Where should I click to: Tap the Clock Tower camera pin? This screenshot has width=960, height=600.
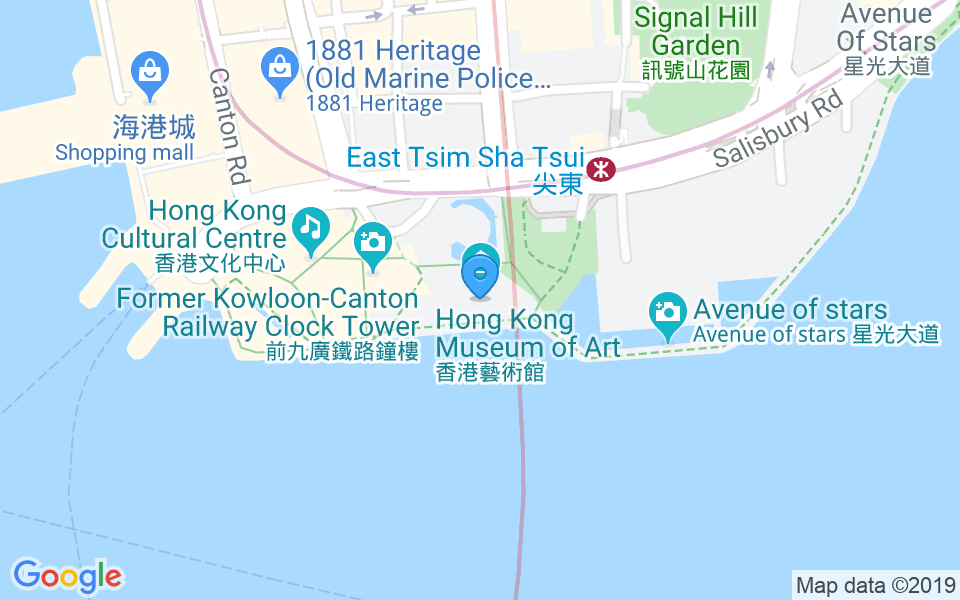(x=373, y=244)
